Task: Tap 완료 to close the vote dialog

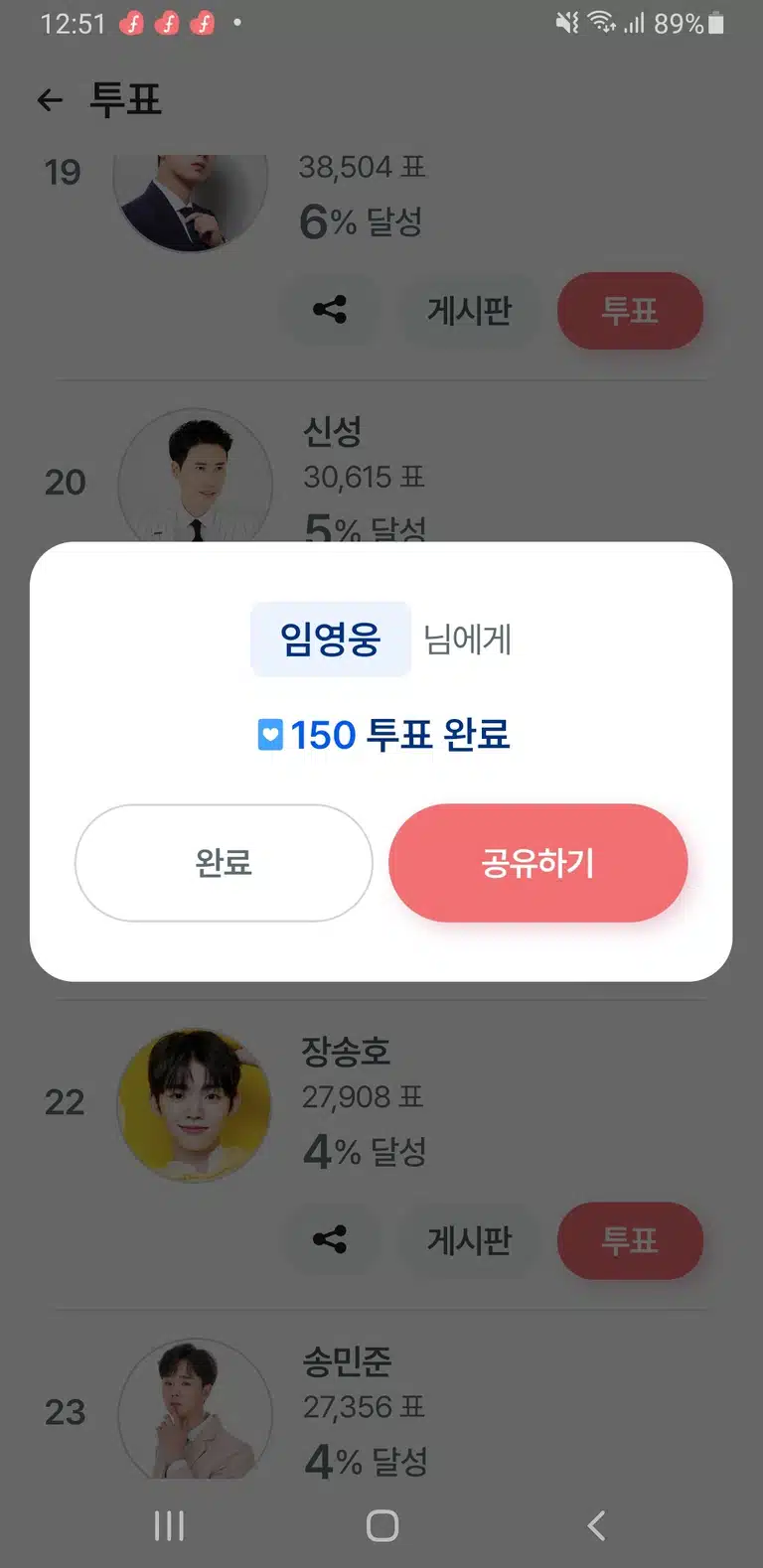Action: (x=224, y=863)
